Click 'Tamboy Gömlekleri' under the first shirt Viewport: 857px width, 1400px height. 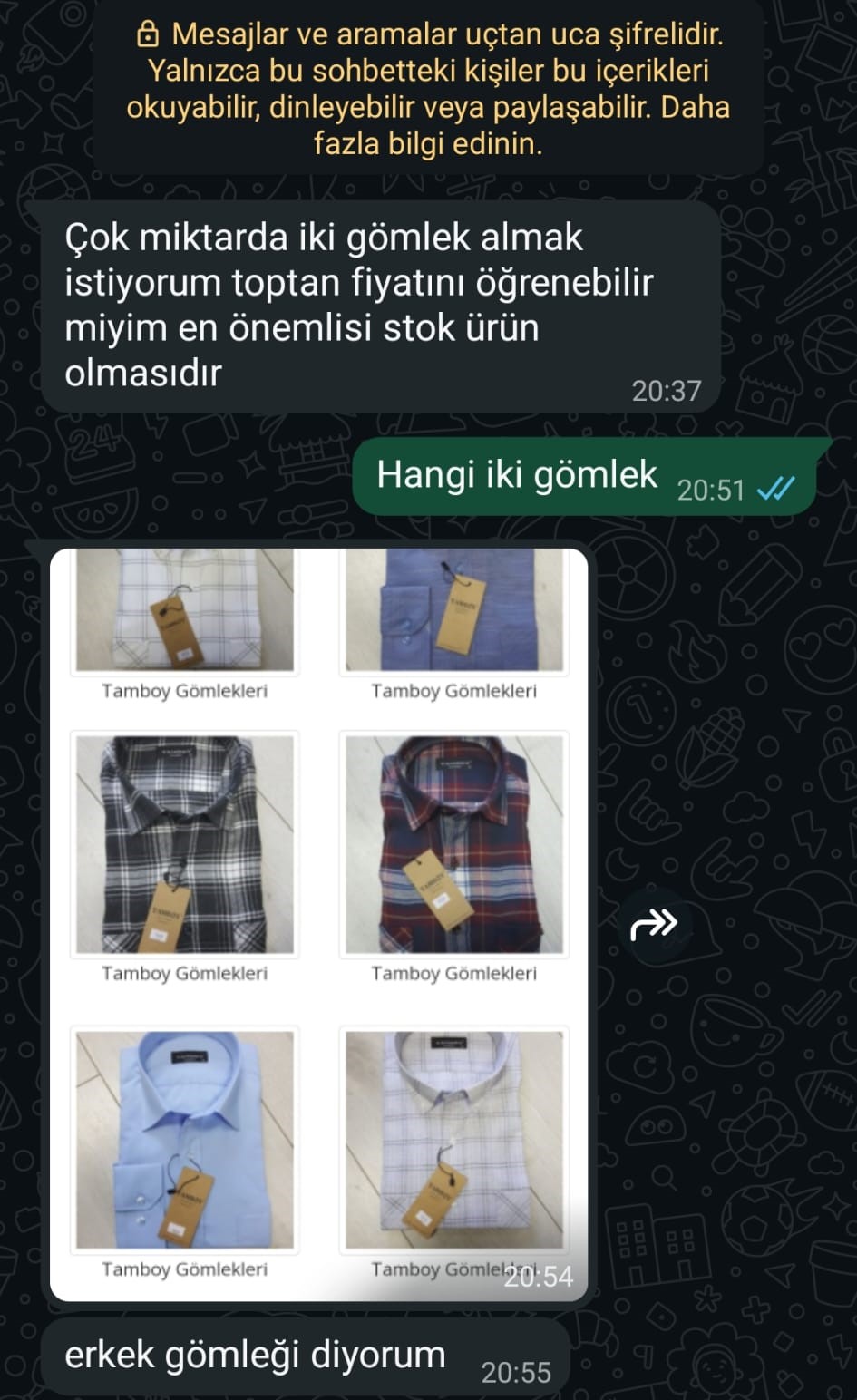tap(183, 692)
